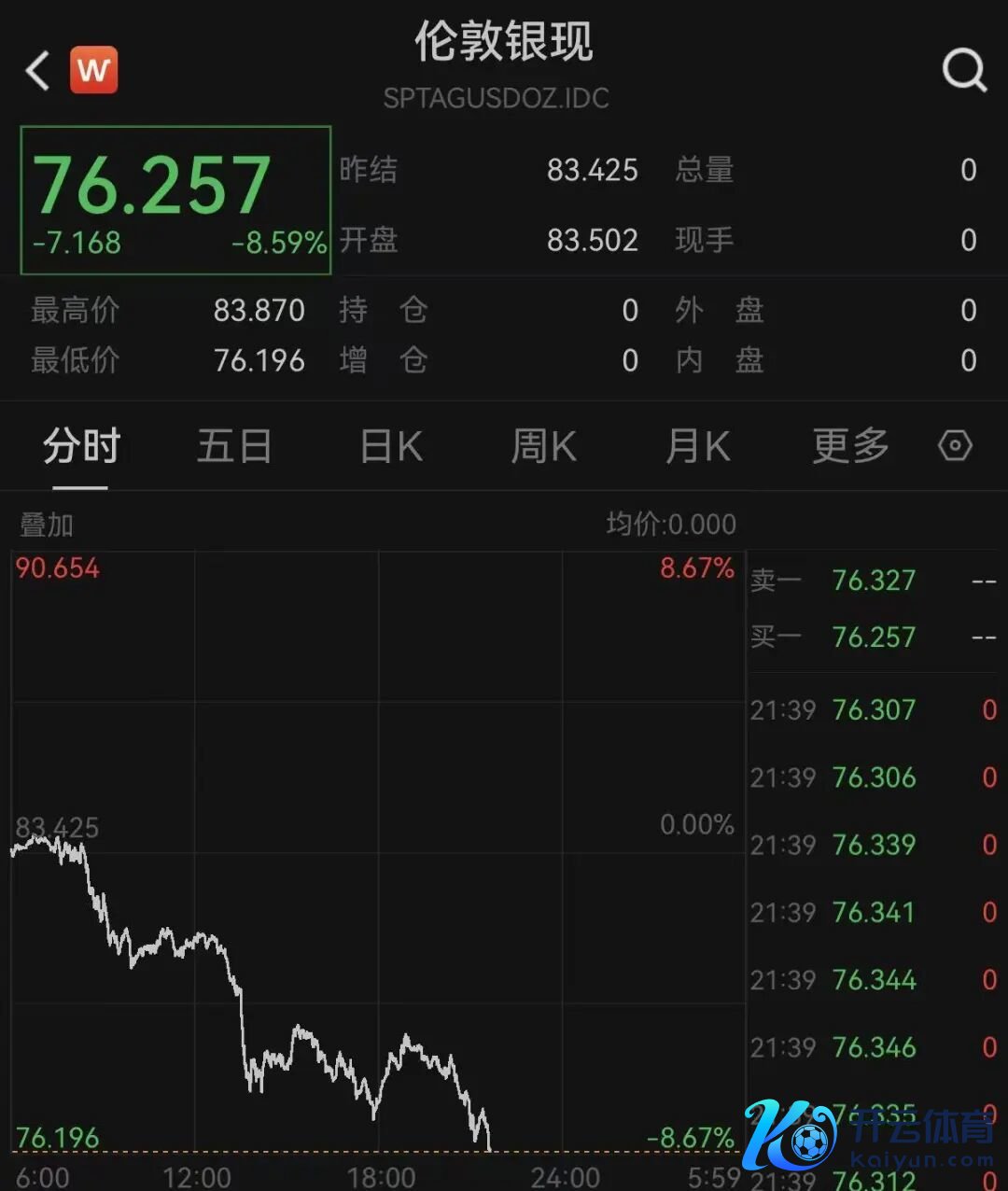1008x1191 pixels.
Task: Tap the orange W badge
Action: [94, 70]
